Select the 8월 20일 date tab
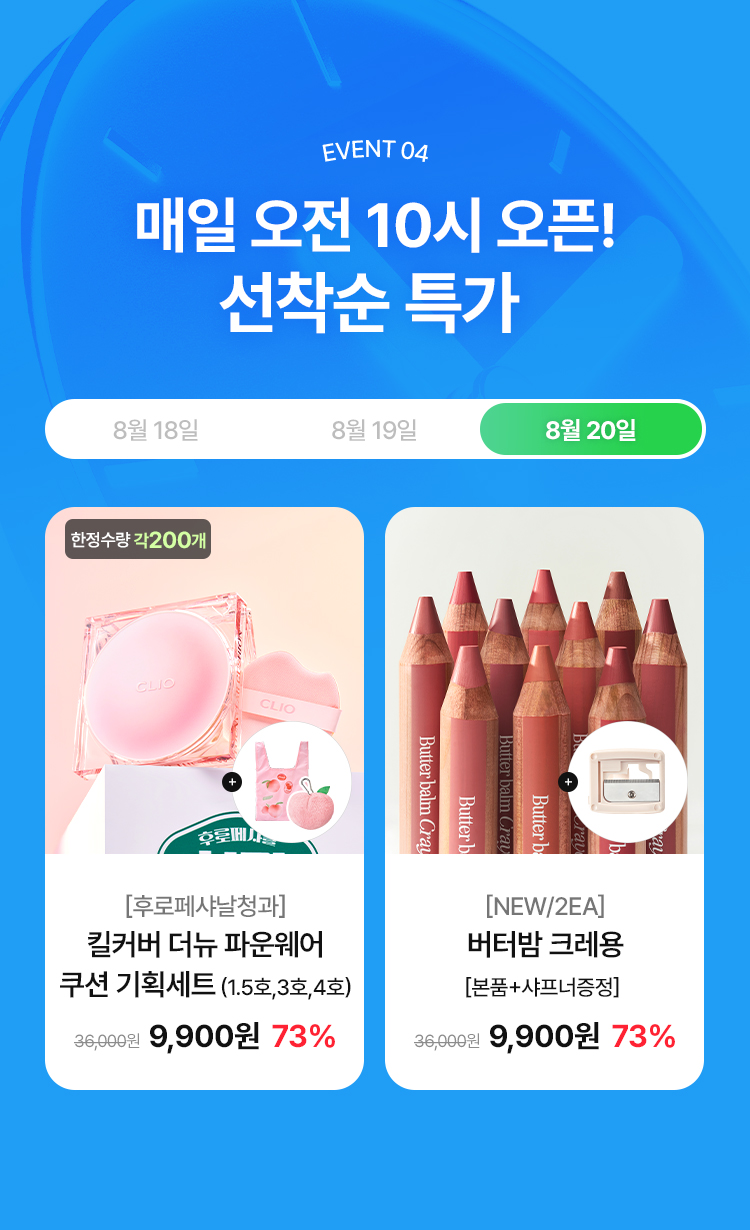 click(x=591, y=430)
